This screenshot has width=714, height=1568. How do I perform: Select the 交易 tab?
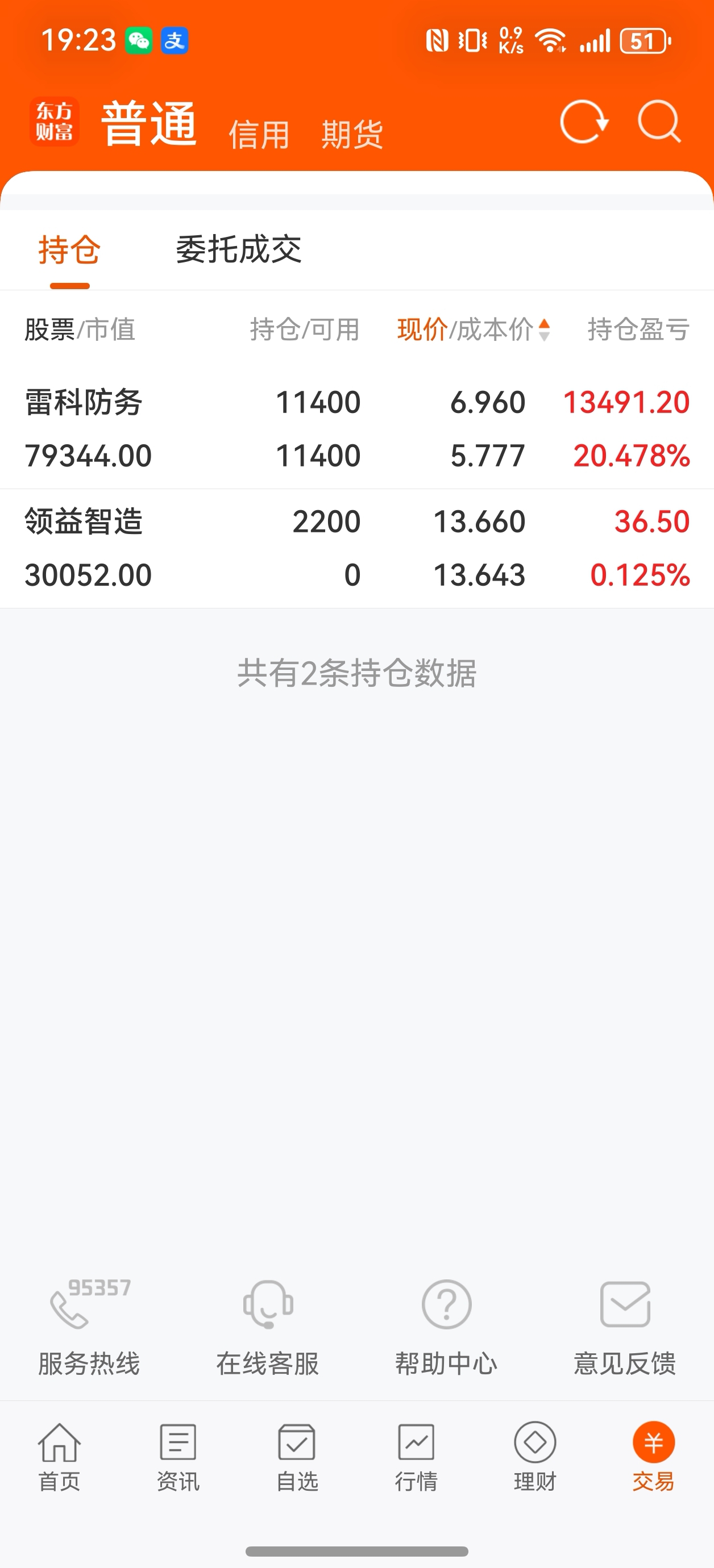[x=654, y=1457]
